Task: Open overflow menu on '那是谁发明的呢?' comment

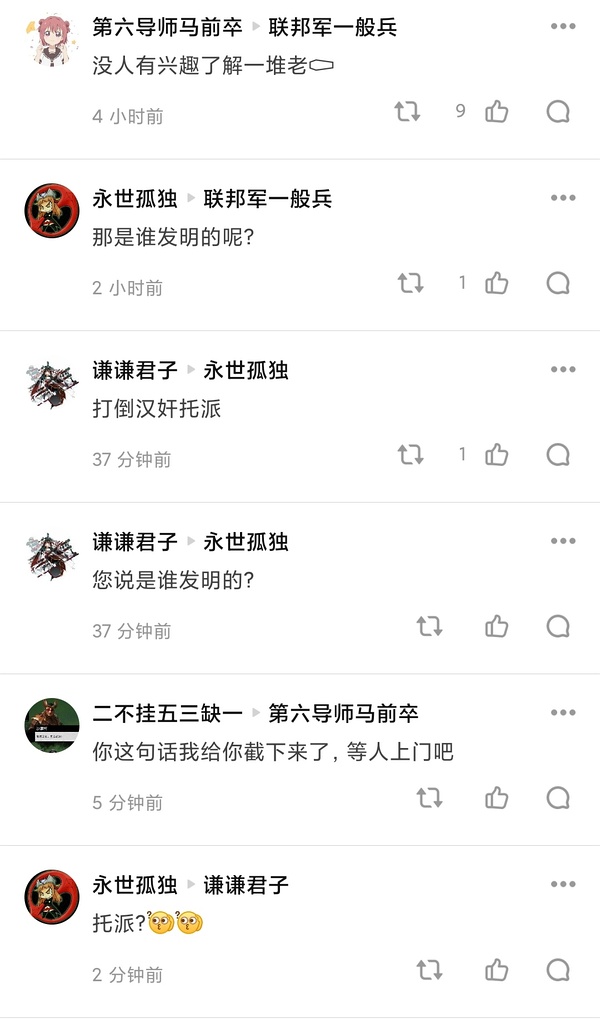Action: point(563,198)
